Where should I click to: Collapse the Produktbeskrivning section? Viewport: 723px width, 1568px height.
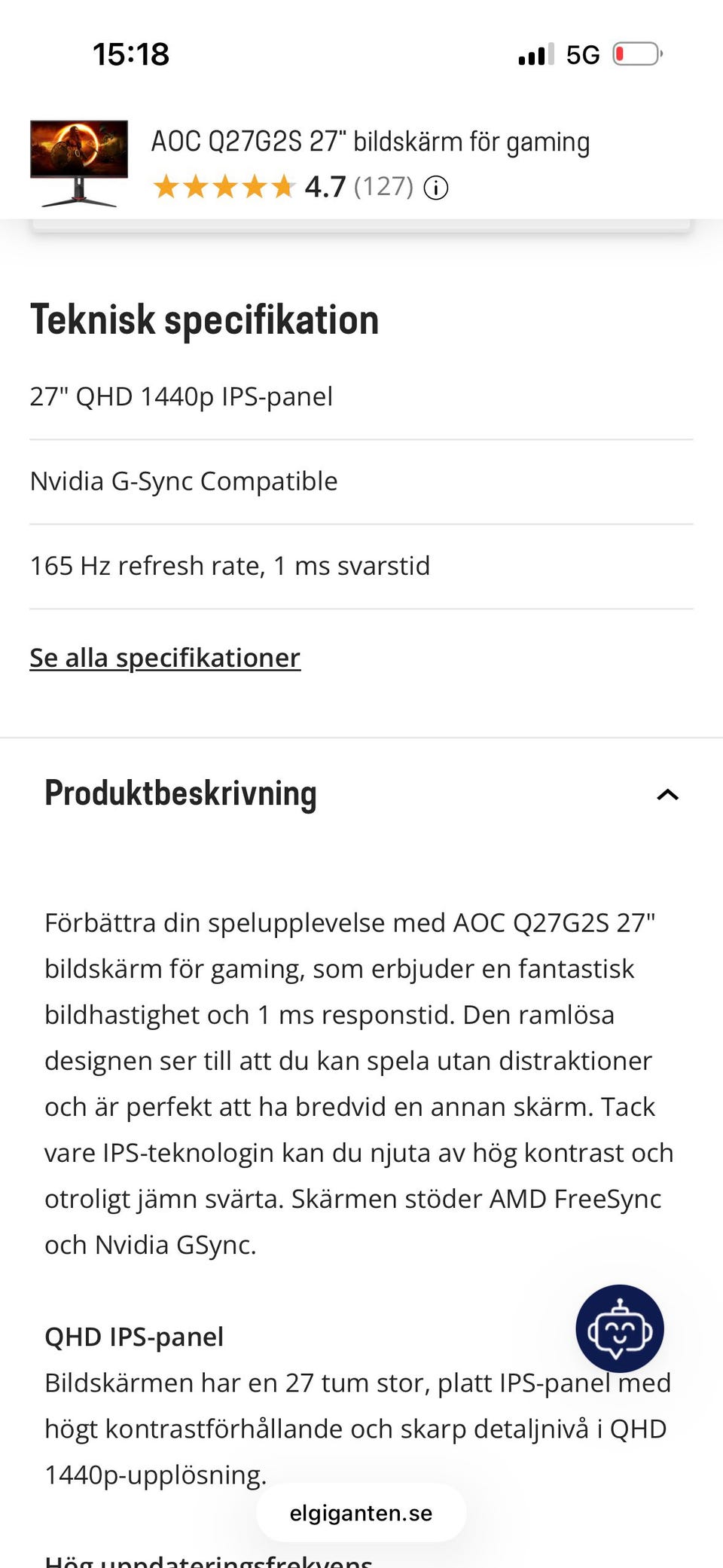[667, 794]
